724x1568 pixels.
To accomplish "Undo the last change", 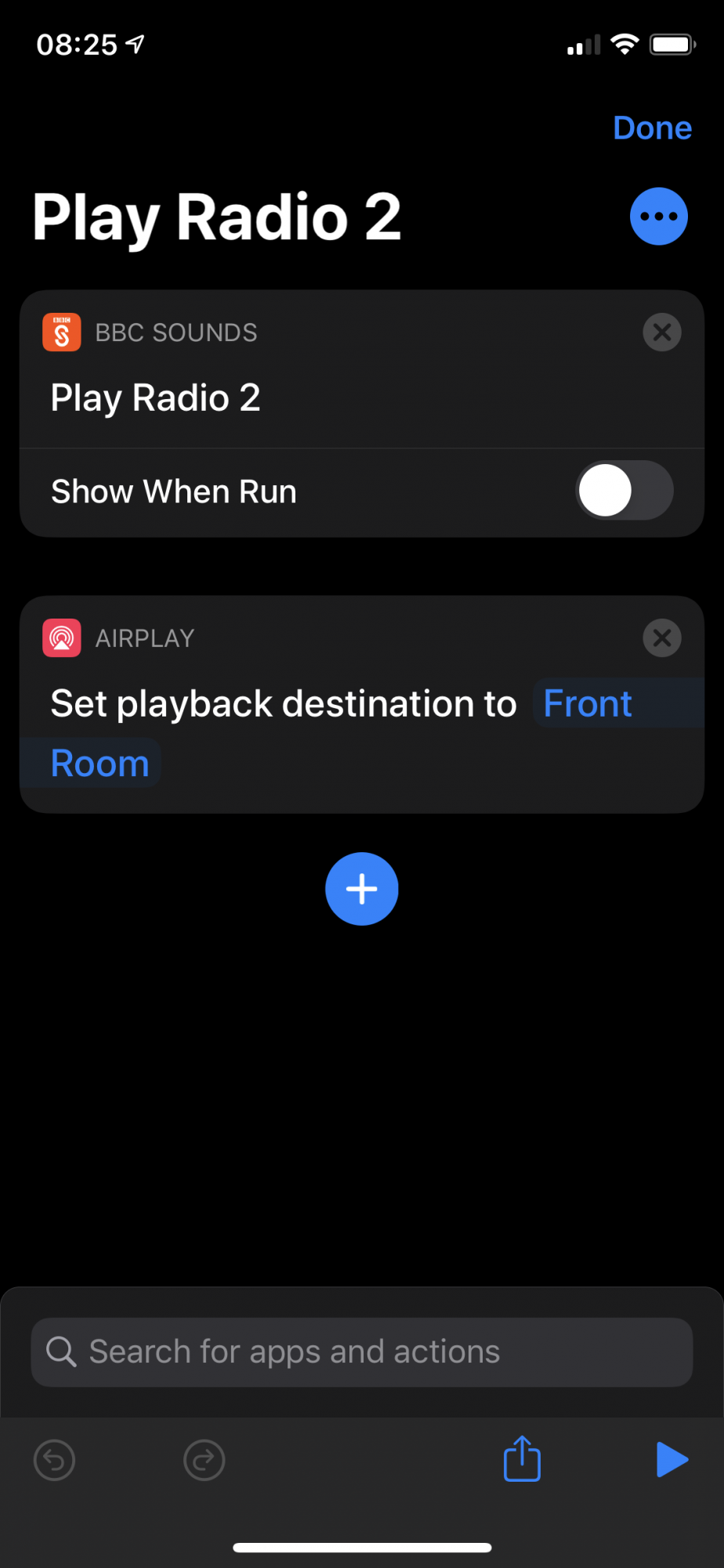I will pos(55,1460).
